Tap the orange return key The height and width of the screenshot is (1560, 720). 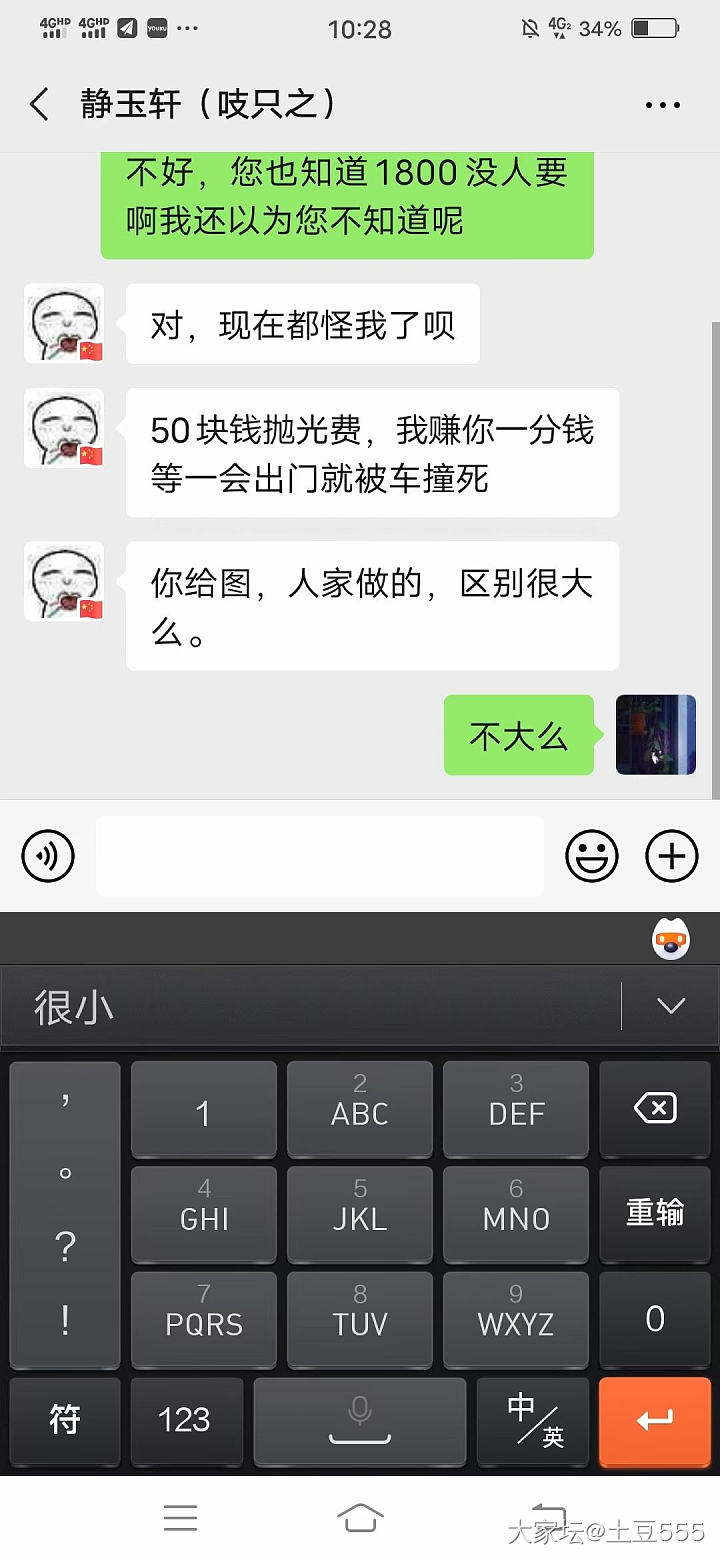(x=655, y=1420)
